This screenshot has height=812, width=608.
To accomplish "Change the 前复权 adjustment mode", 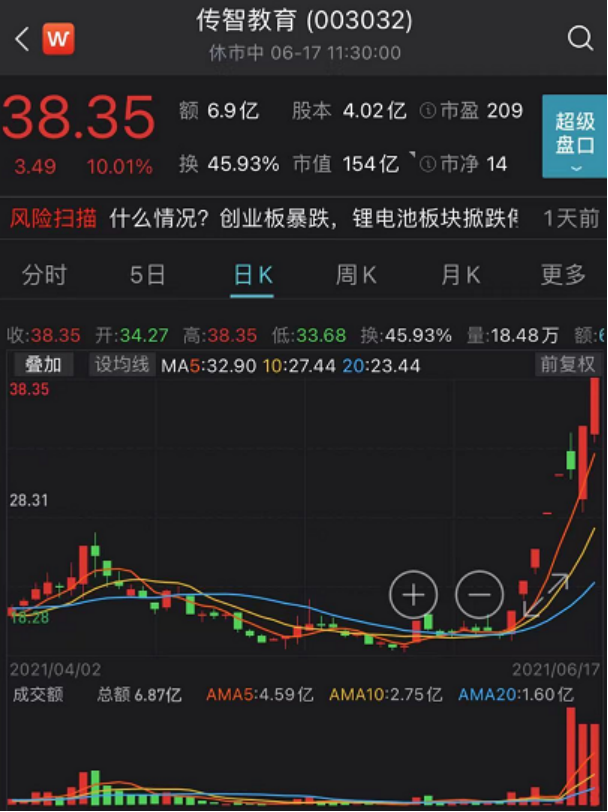I will coord(567,365).
